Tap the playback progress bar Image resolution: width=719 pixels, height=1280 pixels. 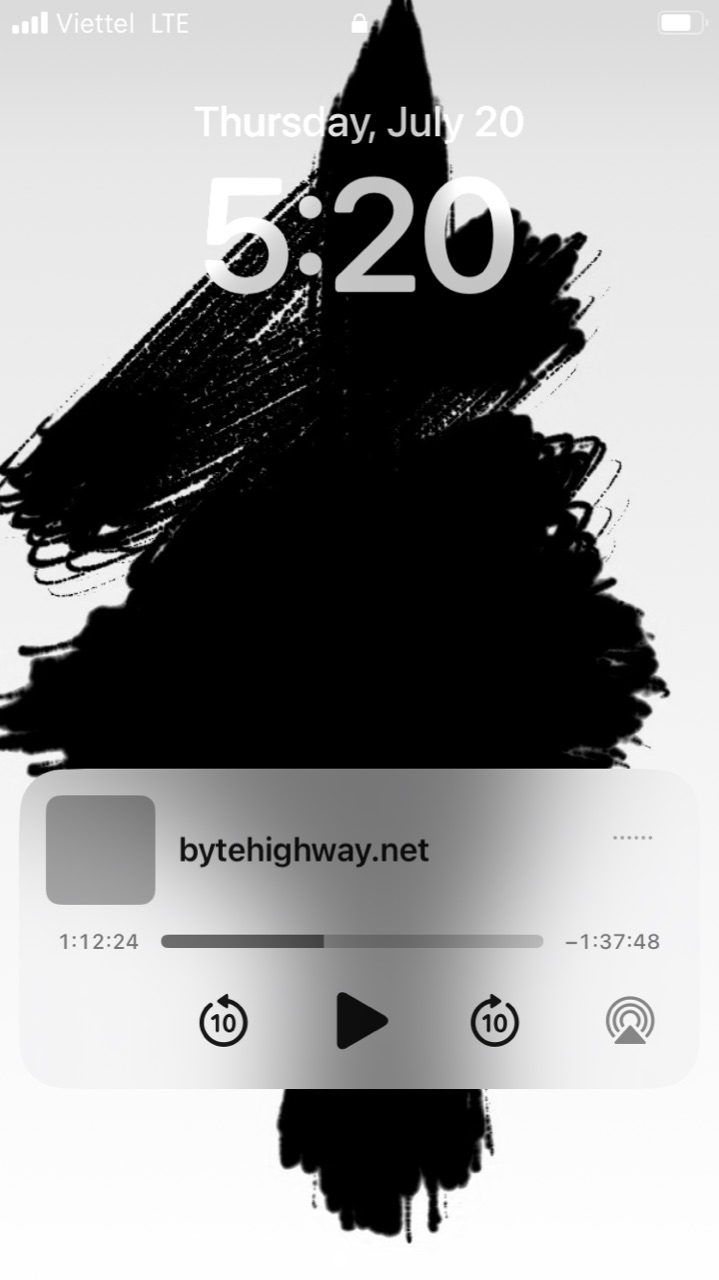tap(352, 941)
